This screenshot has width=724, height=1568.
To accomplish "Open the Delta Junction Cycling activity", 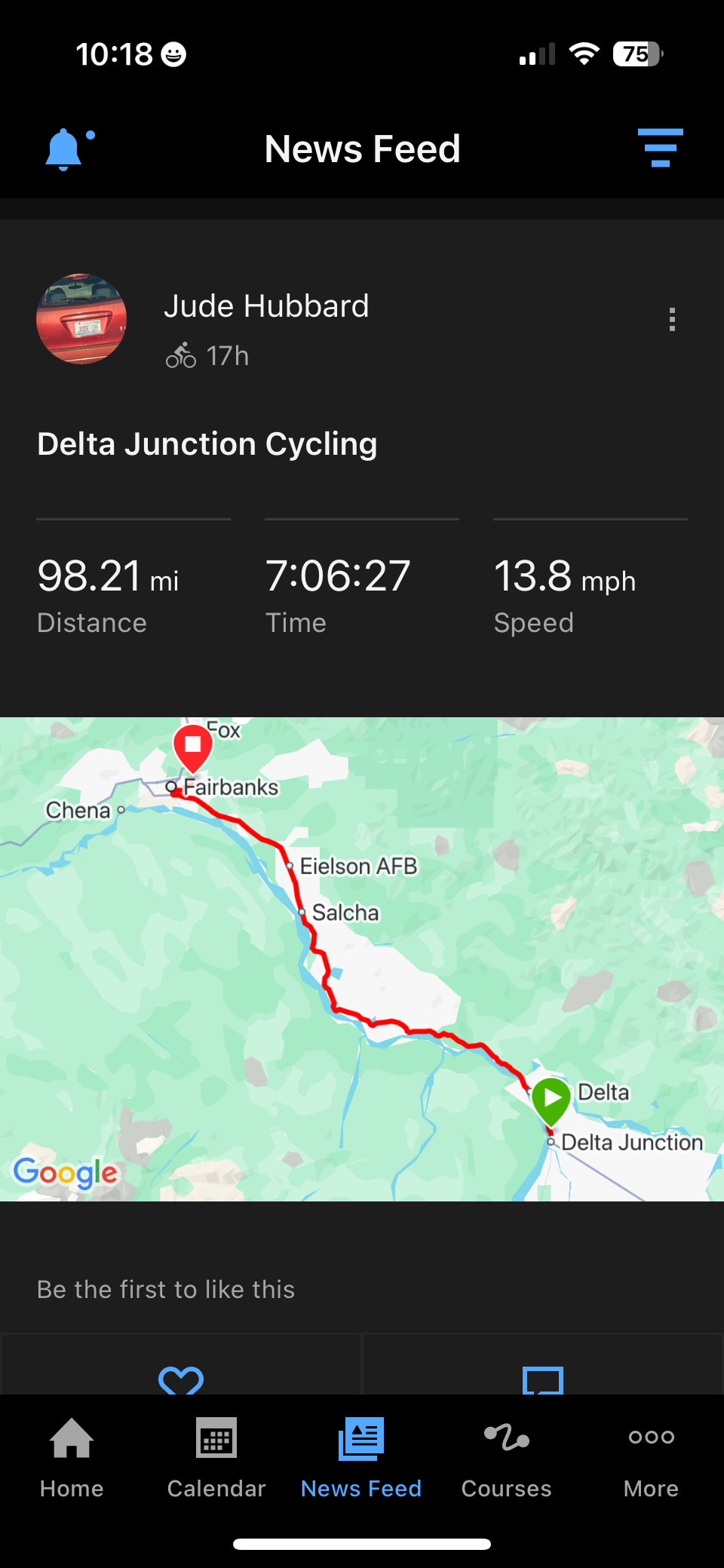I will click(x=207, y=444).
